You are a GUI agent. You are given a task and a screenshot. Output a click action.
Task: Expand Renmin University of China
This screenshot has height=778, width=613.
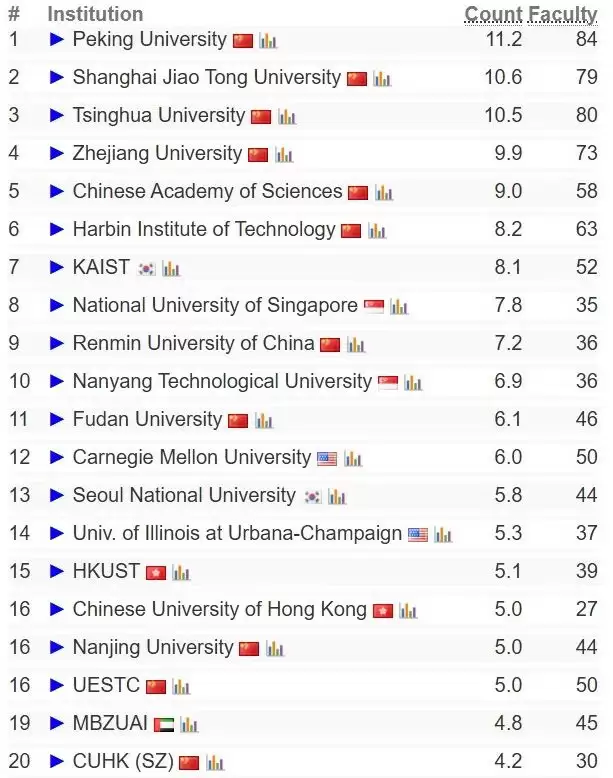(x=57, y=344)
